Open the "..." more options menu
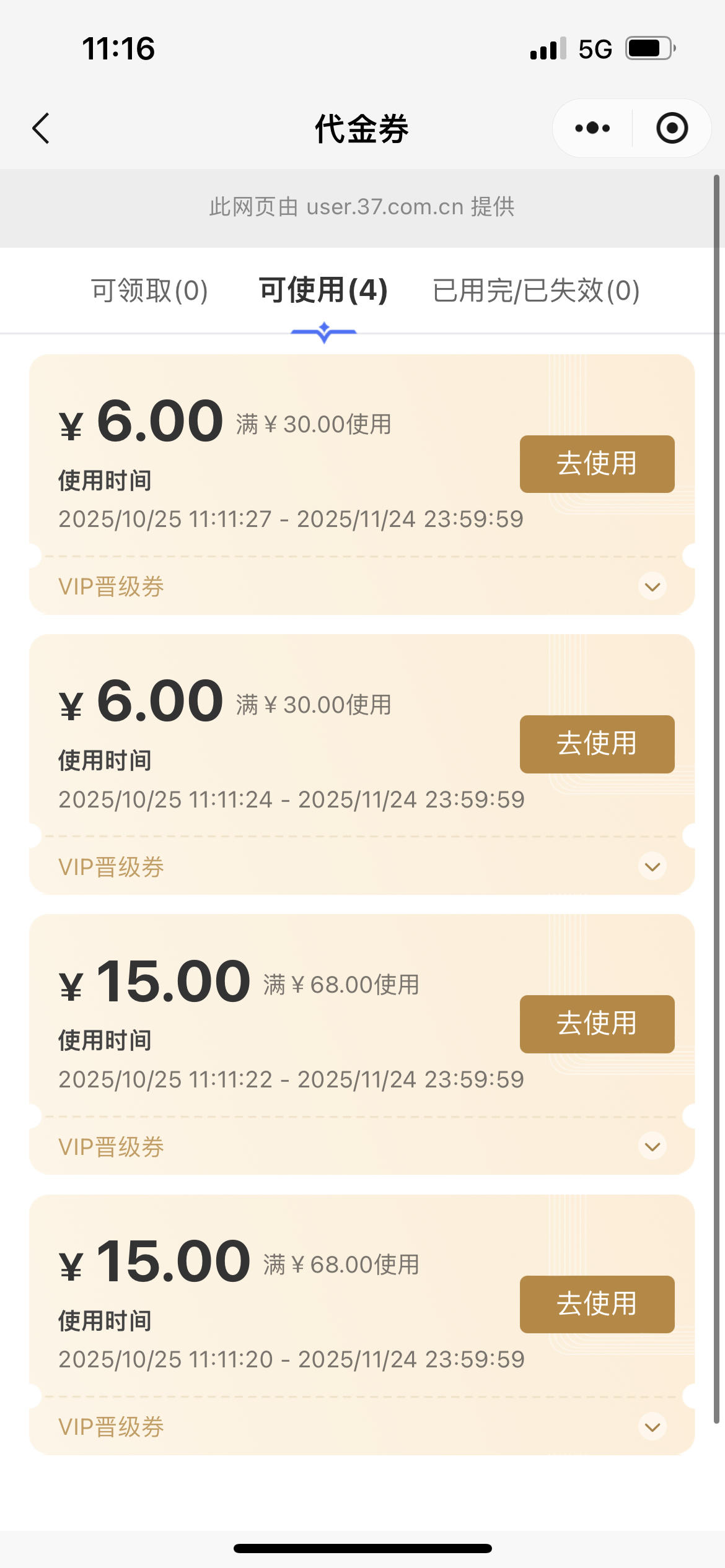 [x=589, y=128]
